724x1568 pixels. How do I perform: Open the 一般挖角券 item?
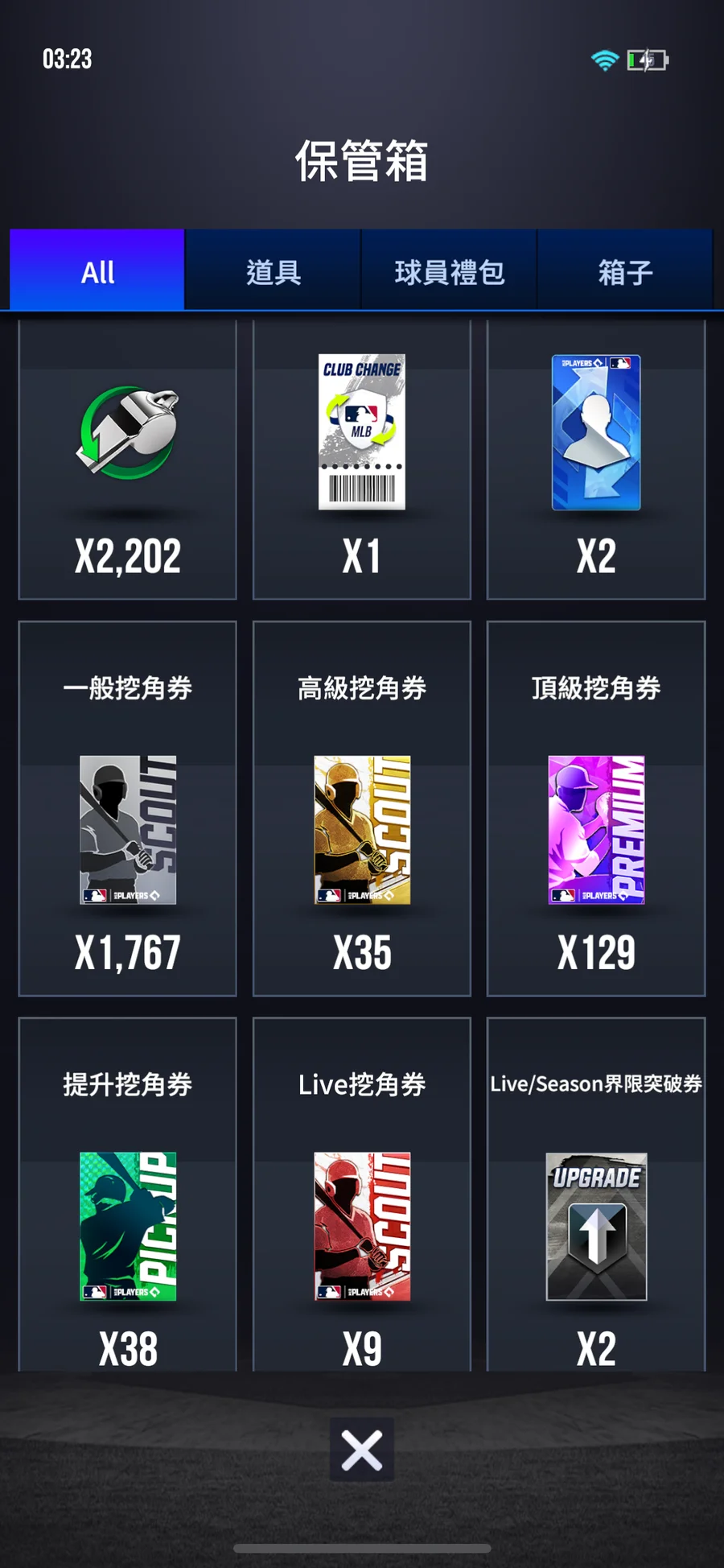tap(127, 809)
